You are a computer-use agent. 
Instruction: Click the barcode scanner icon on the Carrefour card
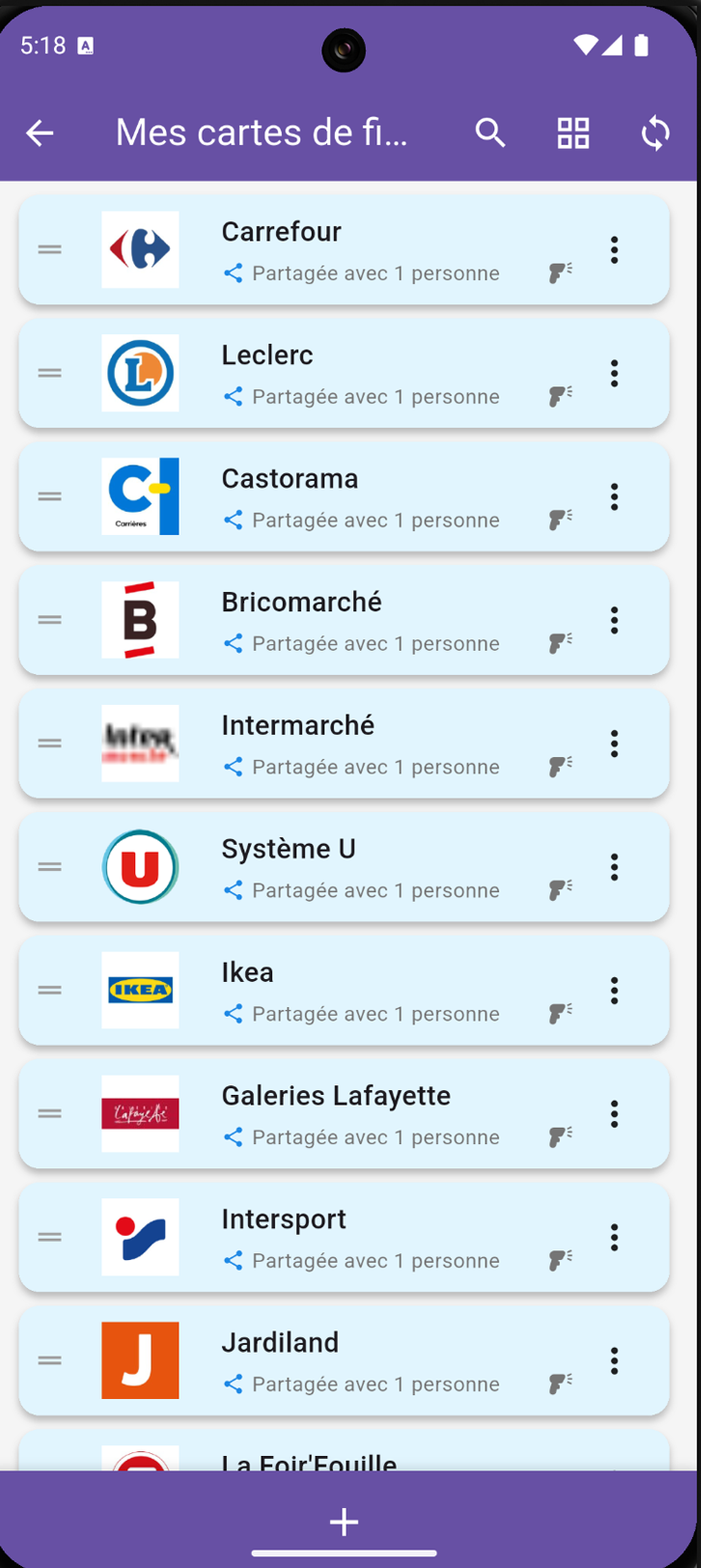click(560, 273)
